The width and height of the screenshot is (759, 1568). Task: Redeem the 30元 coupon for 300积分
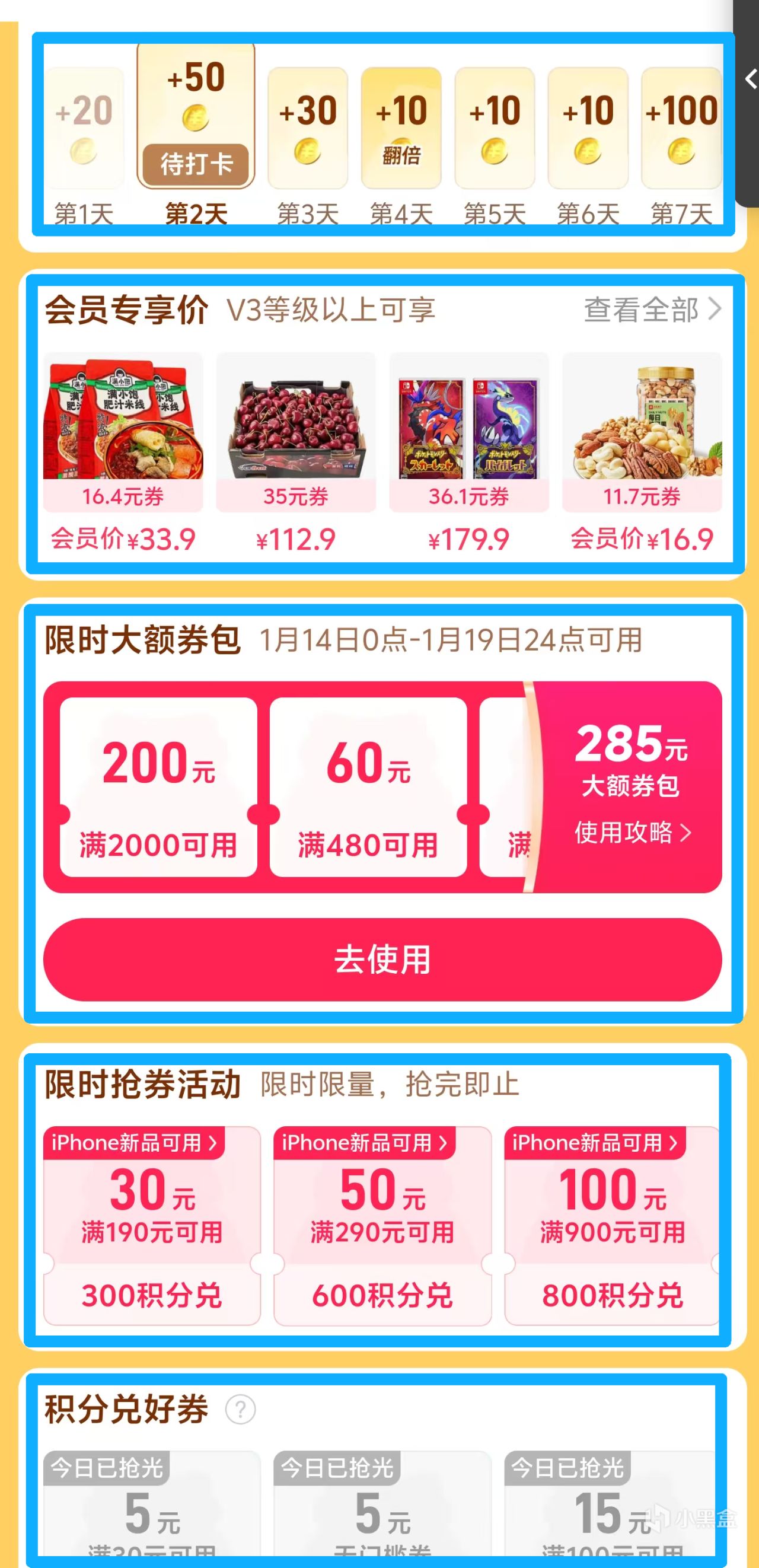(x=152, y=1295)
